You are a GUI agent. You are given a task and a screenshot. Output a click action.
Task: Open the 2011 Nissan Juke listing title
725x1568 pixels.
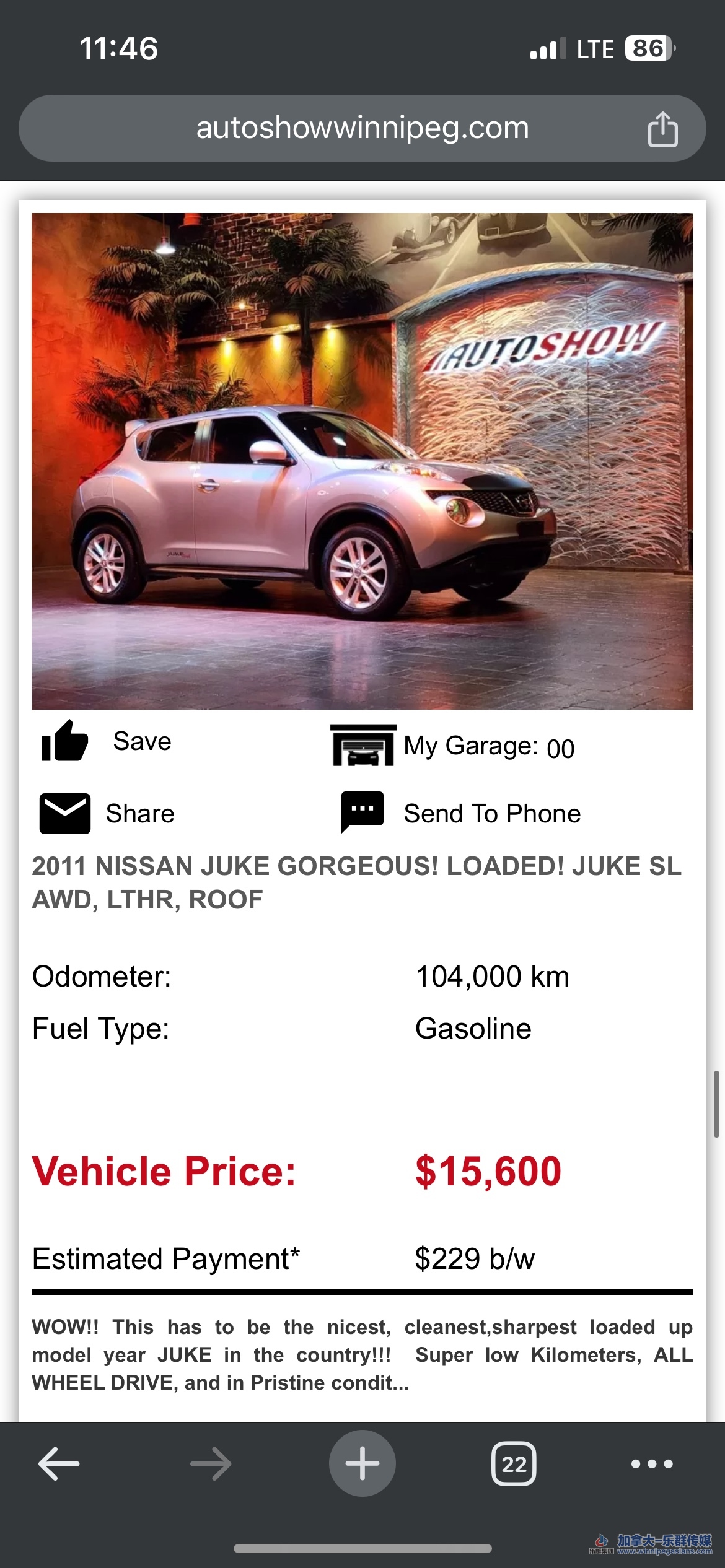[356, 882]
